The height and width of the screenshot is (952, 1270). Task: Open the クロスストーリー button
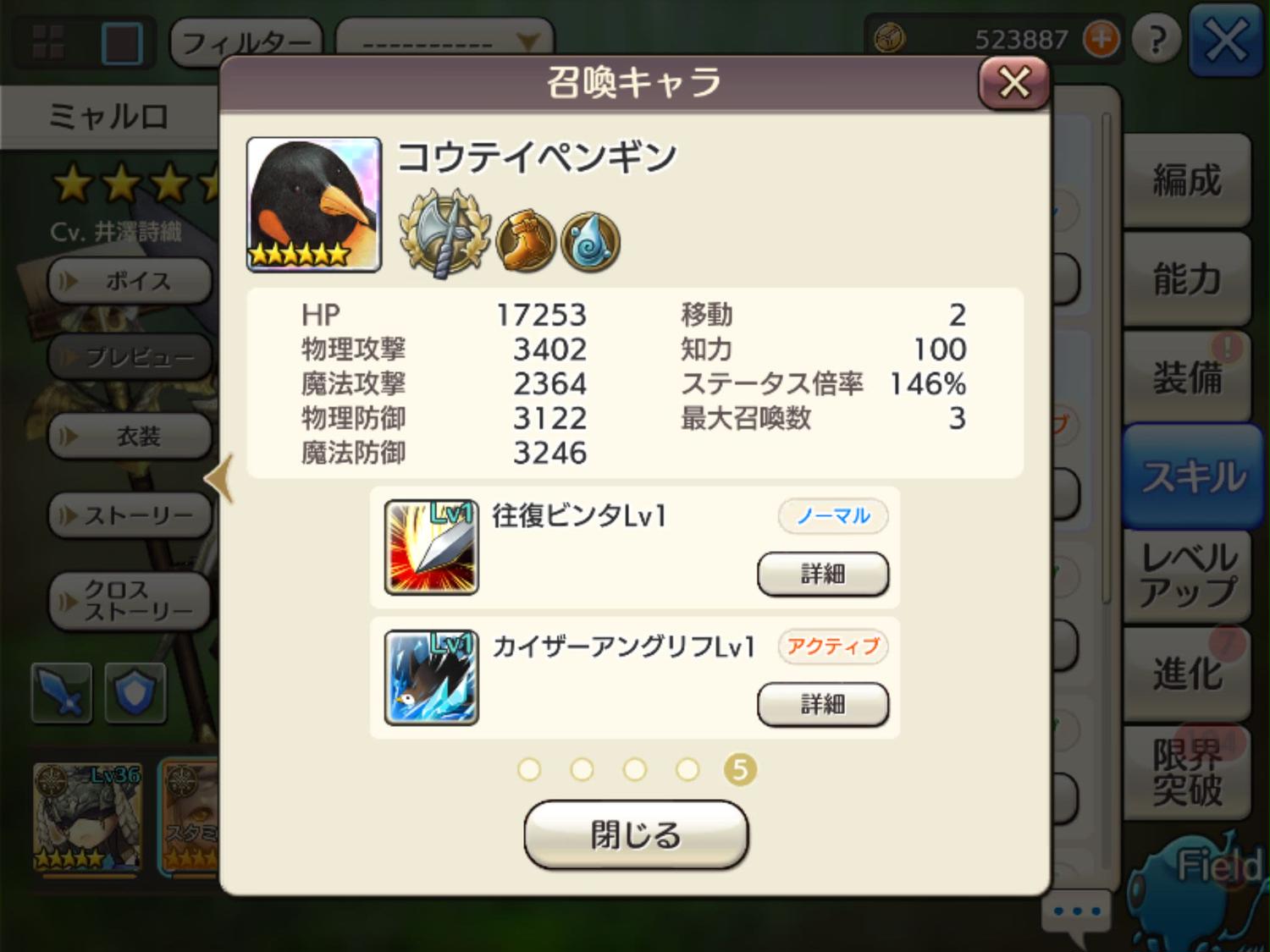coord(130,600)
